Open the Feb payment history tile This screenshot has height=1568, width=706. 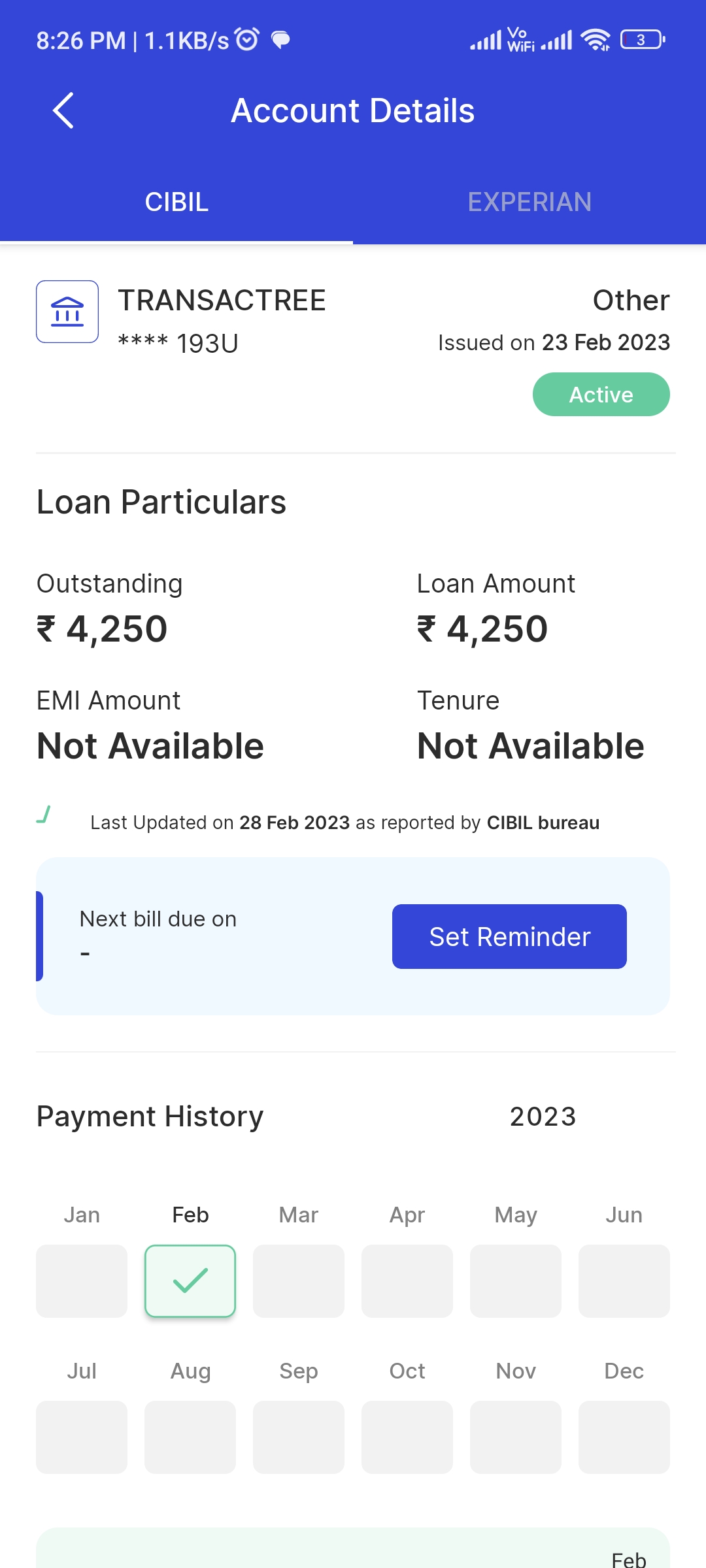190,1281
